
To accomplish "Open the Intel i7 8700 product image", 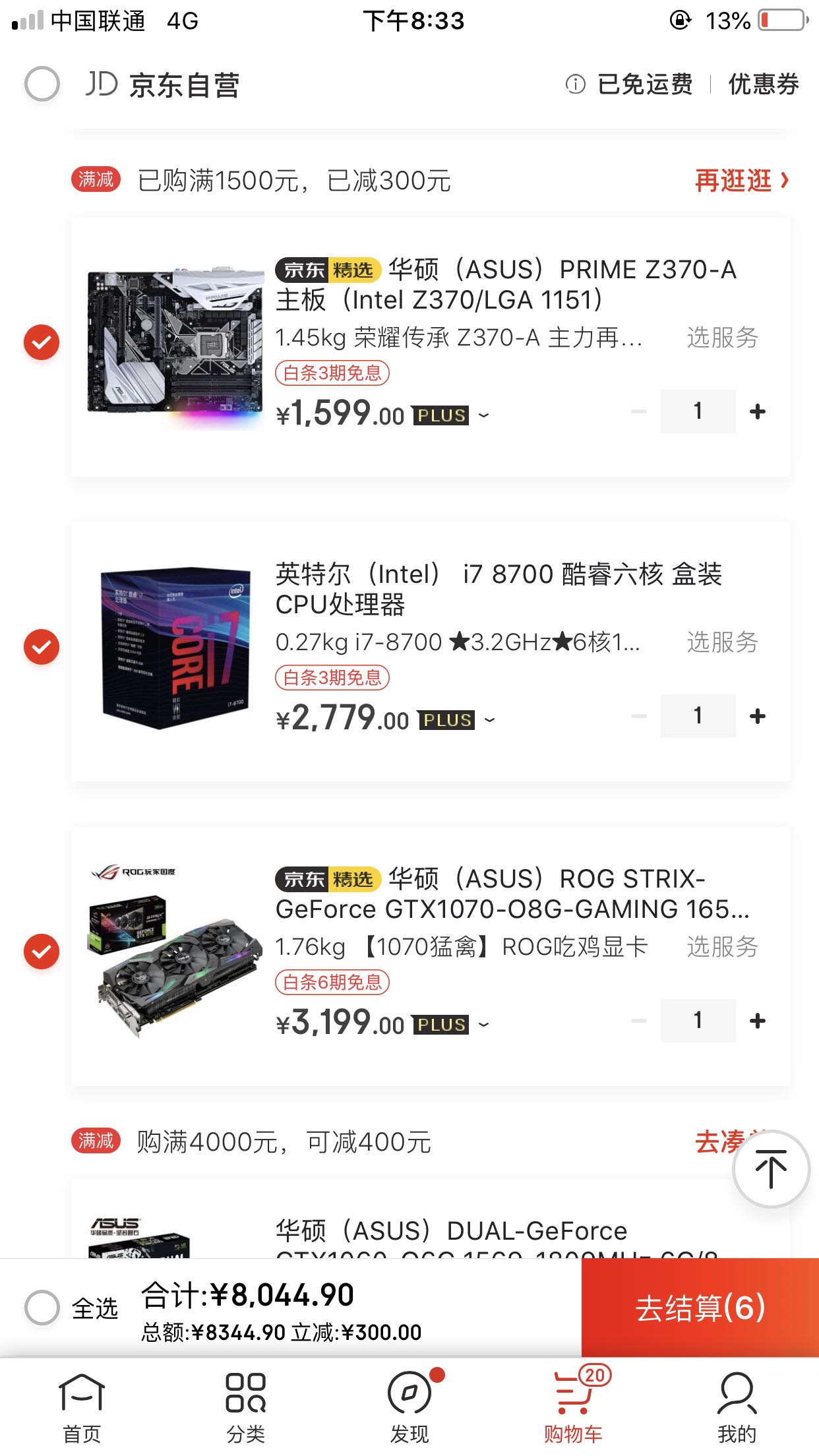I will coord(175,648).
